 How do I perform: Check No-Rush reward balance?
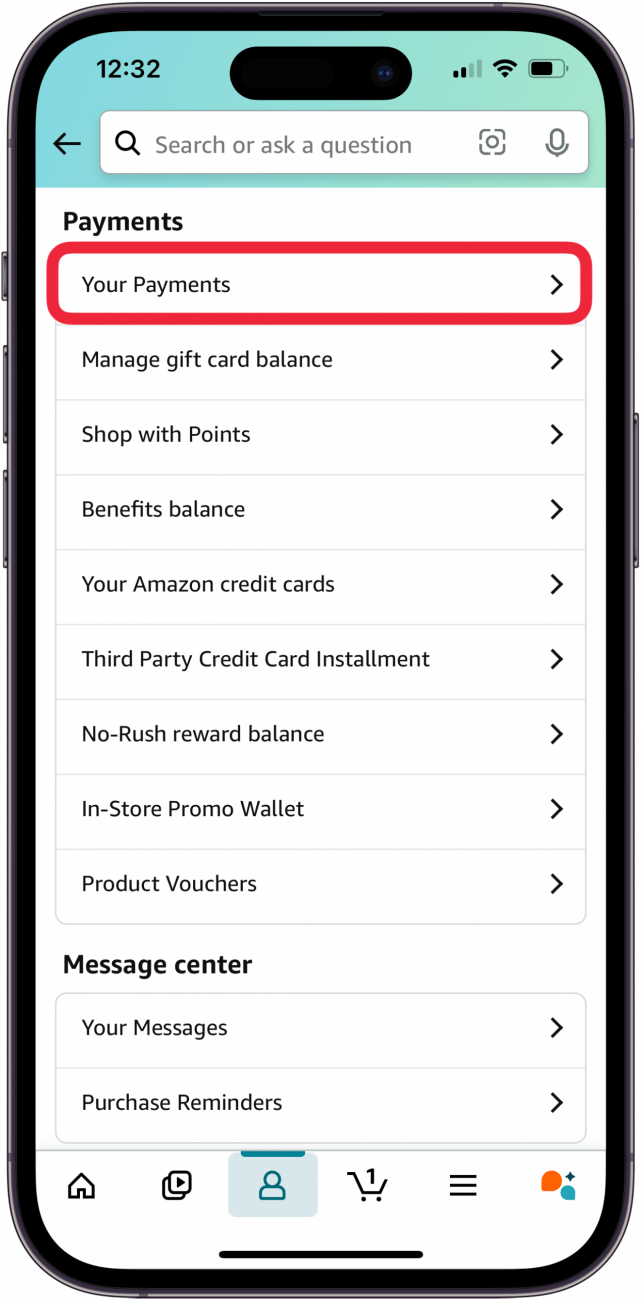click(x=320, y=735)
